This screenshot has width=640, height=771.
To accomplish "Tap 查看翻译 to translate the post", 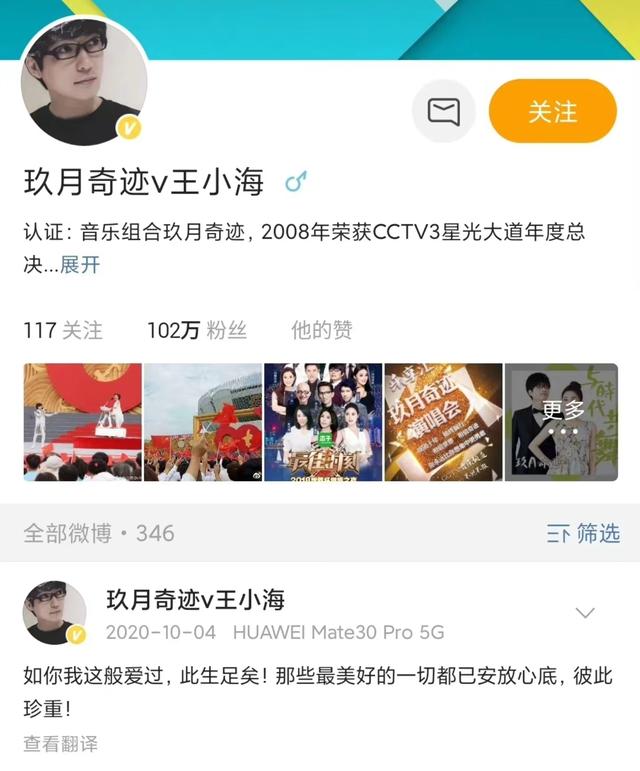I will pyautogui.click(x=61, y=744).
